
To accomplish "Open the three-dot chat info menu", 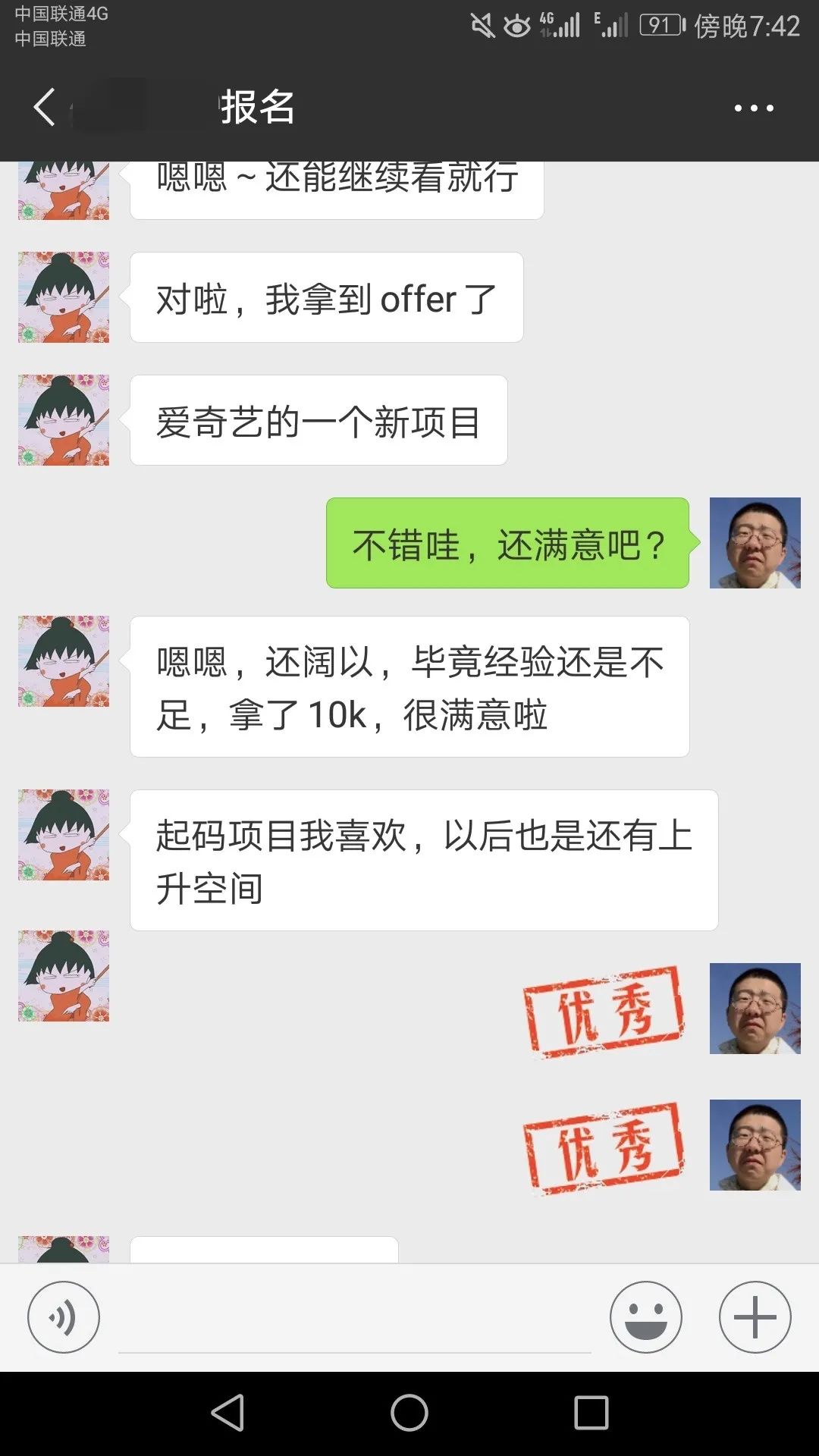I will click(754, 108).
